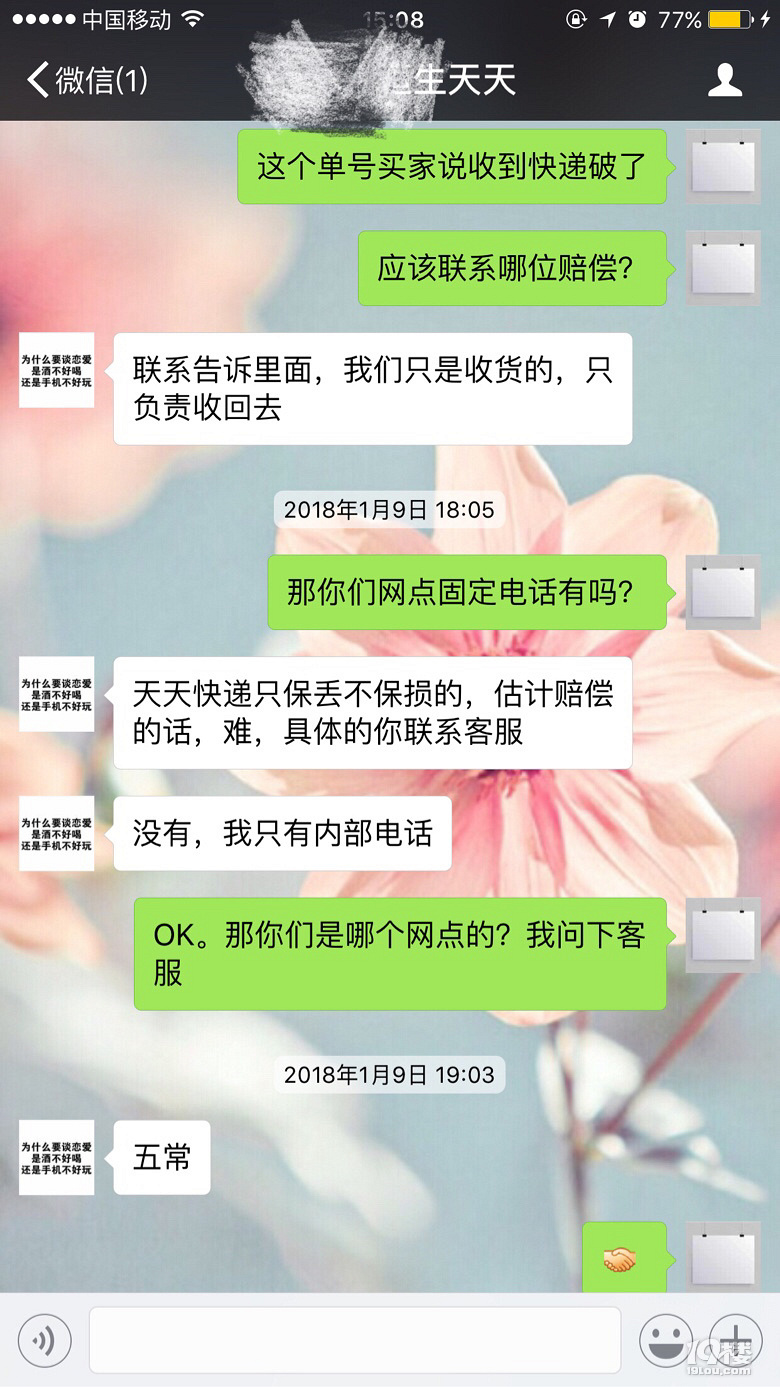Open the contact profile icon top right

pyautogui.click(x=725, y=78)
